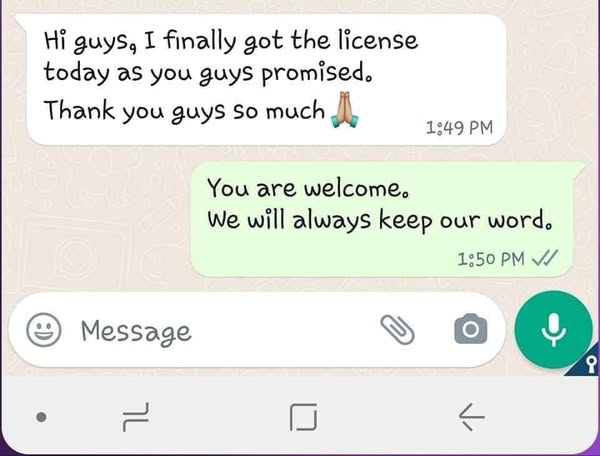This screenshot has height=456, width=600.
Task: Tap the home button in navigation bar
Action: pos(304,416)
